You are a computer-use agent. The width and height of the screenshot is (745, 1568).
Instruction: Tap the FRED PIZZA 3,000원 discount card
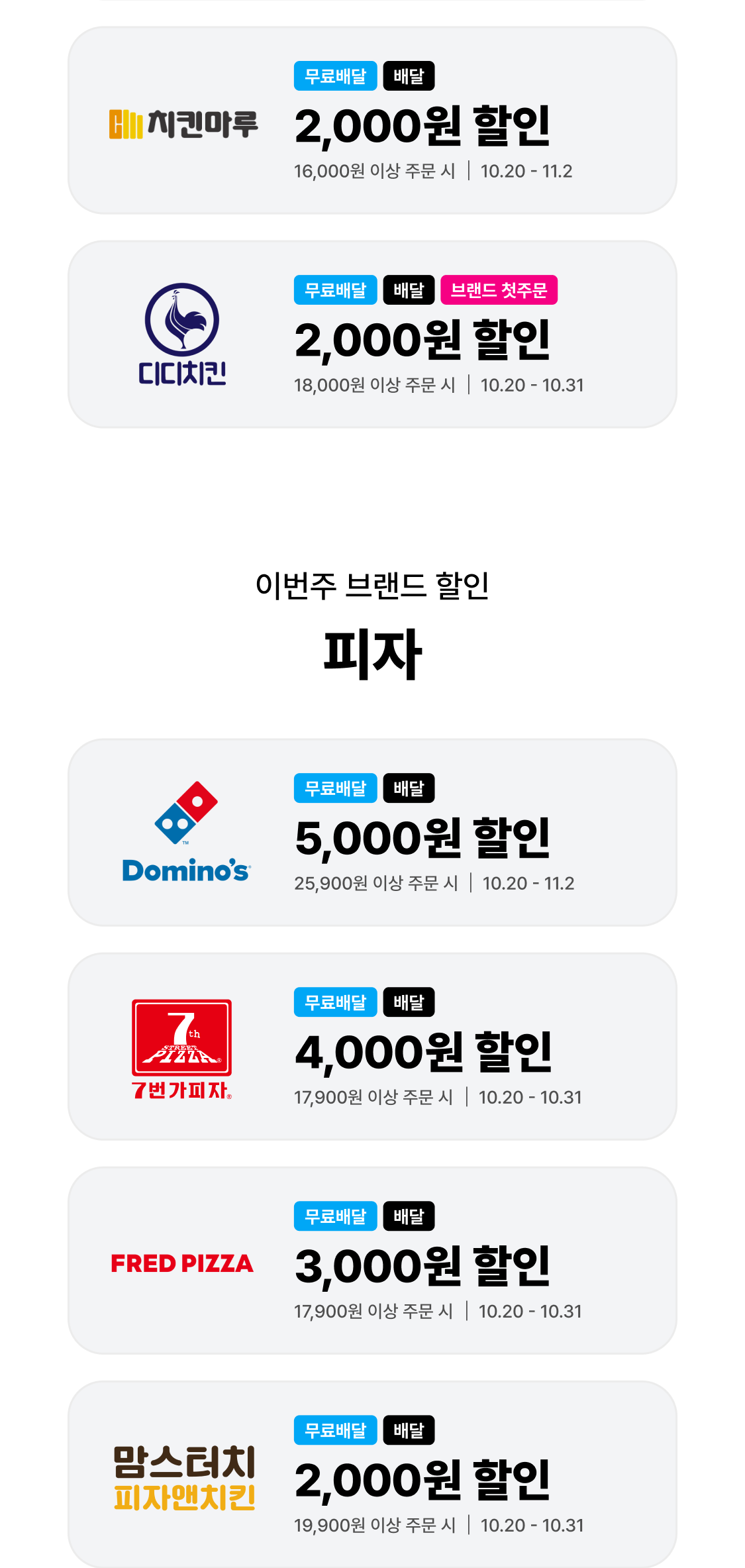(372, 1261)
